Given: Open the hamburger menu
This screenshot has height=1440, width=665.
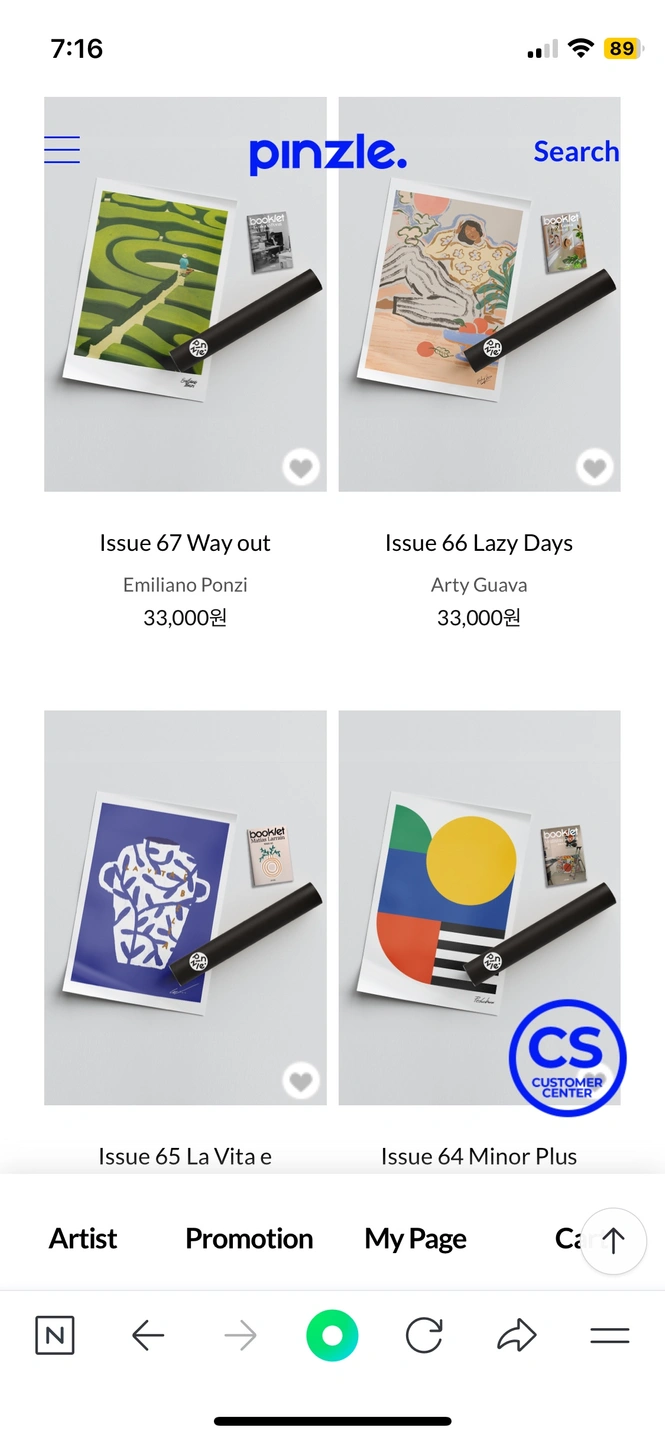Looking at the screenshot, I should pos(62,150).
